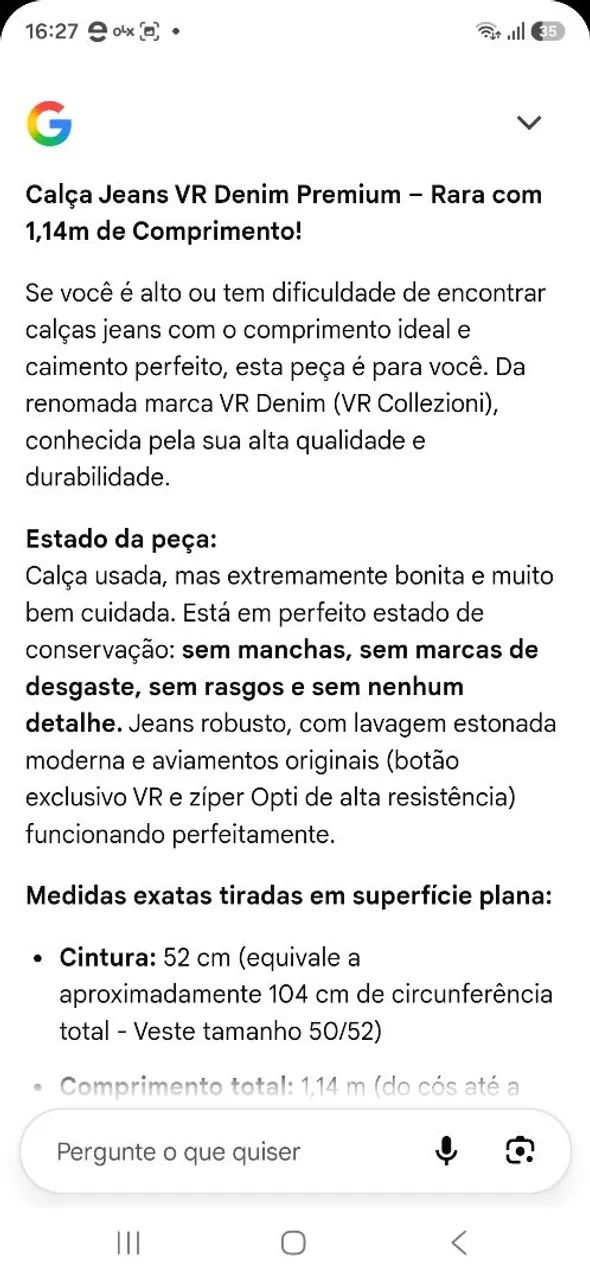
Task: Start voice input with the microphone icon
Action: coord(446,1151)
